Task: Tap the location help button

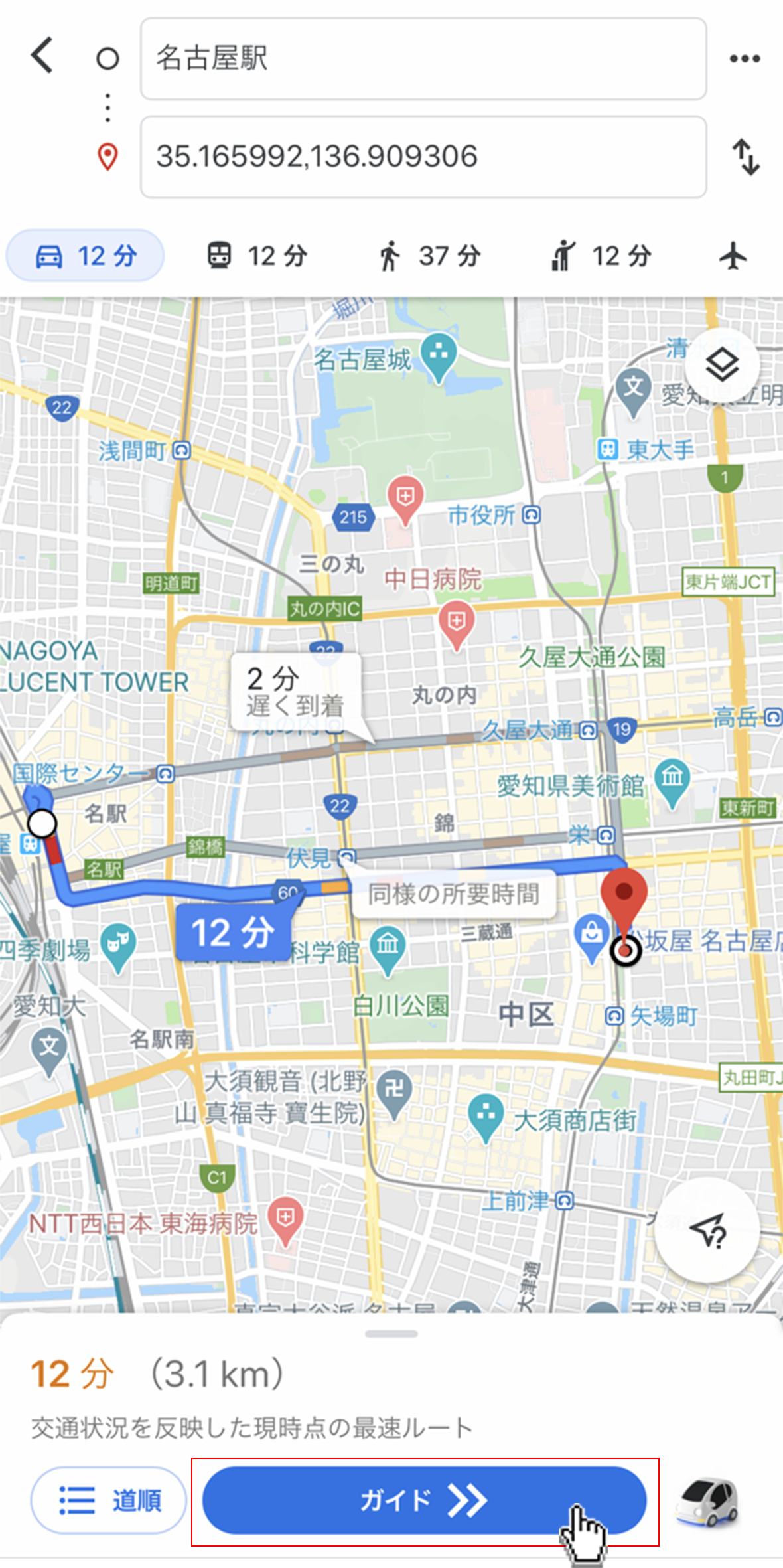Action: pos(707,1231)
